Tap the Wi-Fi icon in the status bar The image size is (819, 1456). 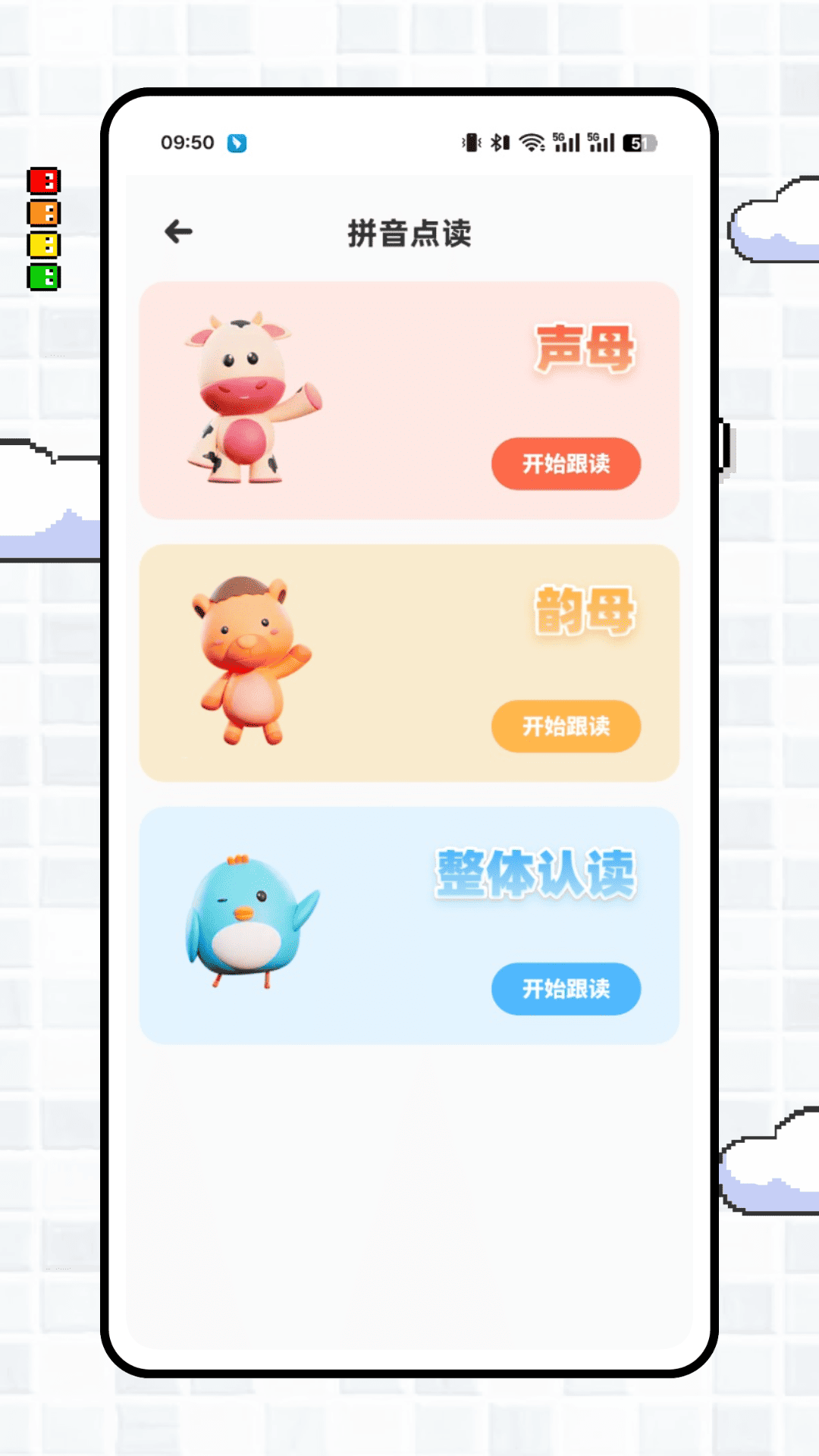(x=531, y=141)
